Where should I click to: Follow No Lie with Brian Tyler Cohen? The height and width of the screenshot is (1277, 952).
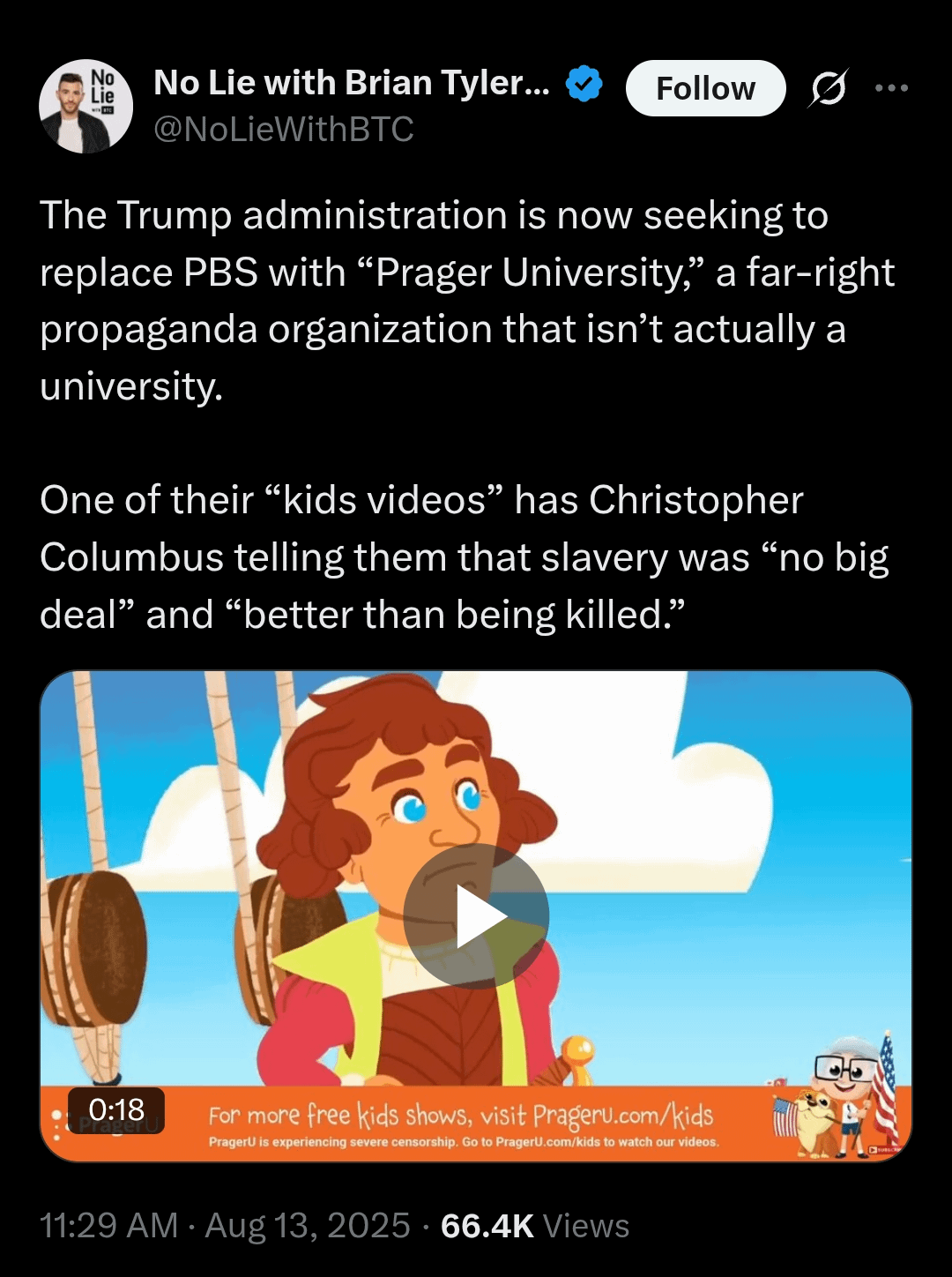click(x=705, y=88)
